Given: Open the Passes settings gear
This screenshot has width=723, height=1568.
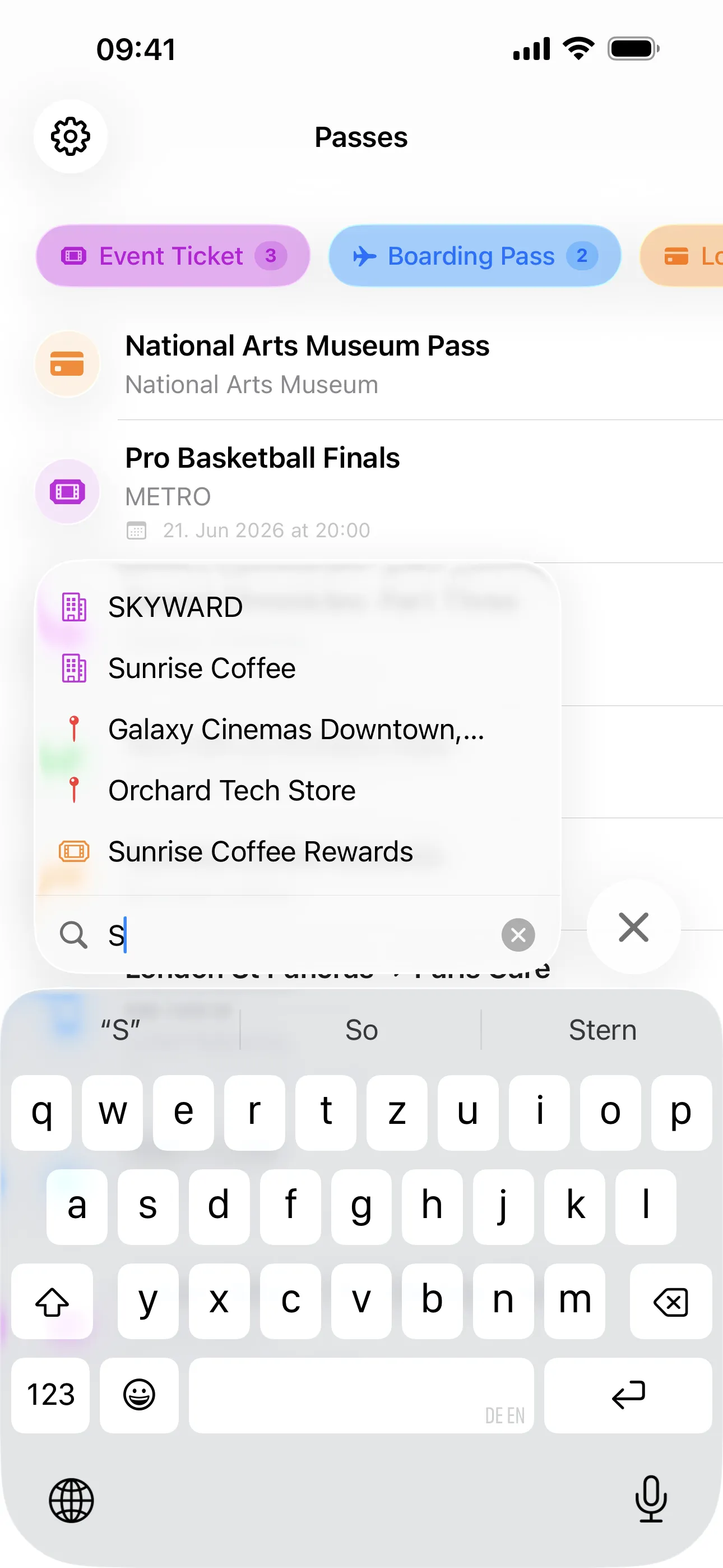Looking at the screenshot, I should pos(71,136).
